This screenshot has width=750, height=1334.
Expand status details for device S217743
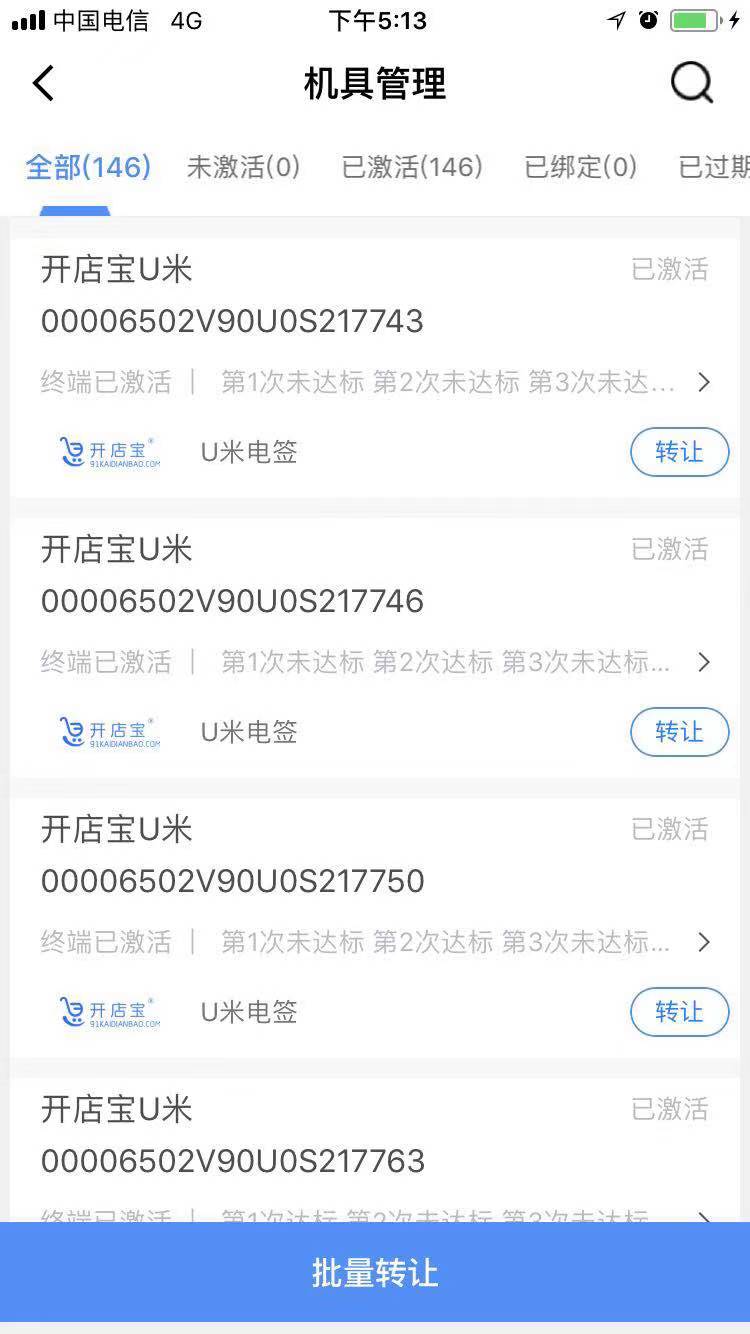click(375, 382)
